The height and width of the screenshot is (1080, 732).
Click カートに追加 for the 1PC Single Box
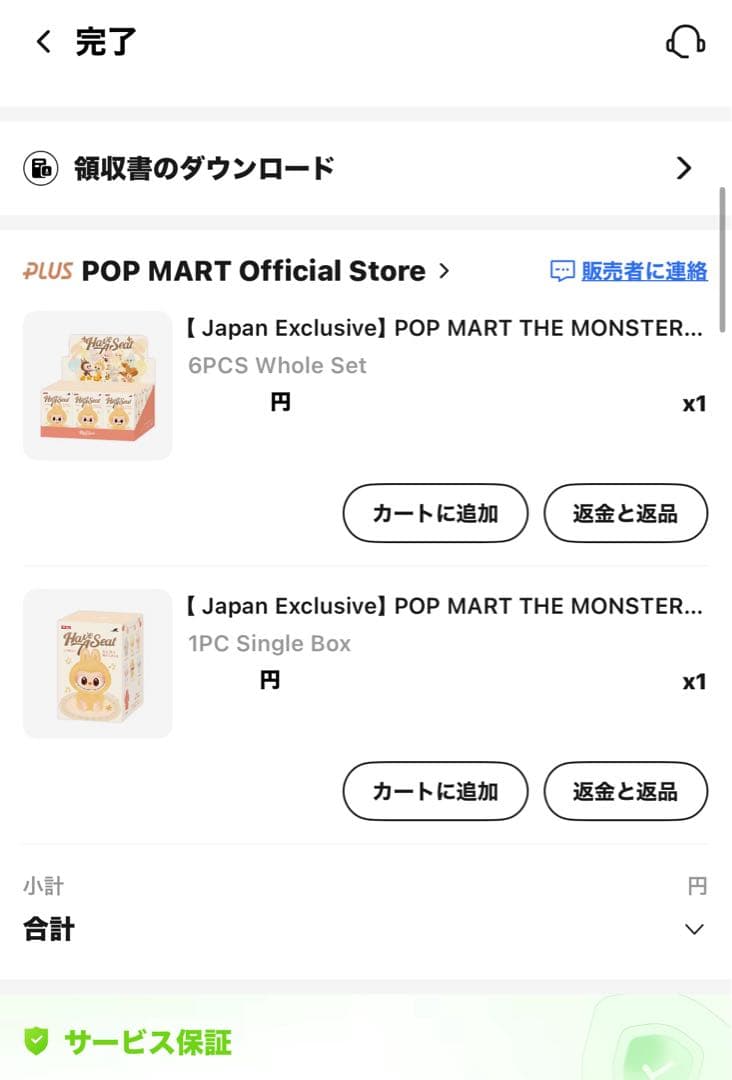435,791
